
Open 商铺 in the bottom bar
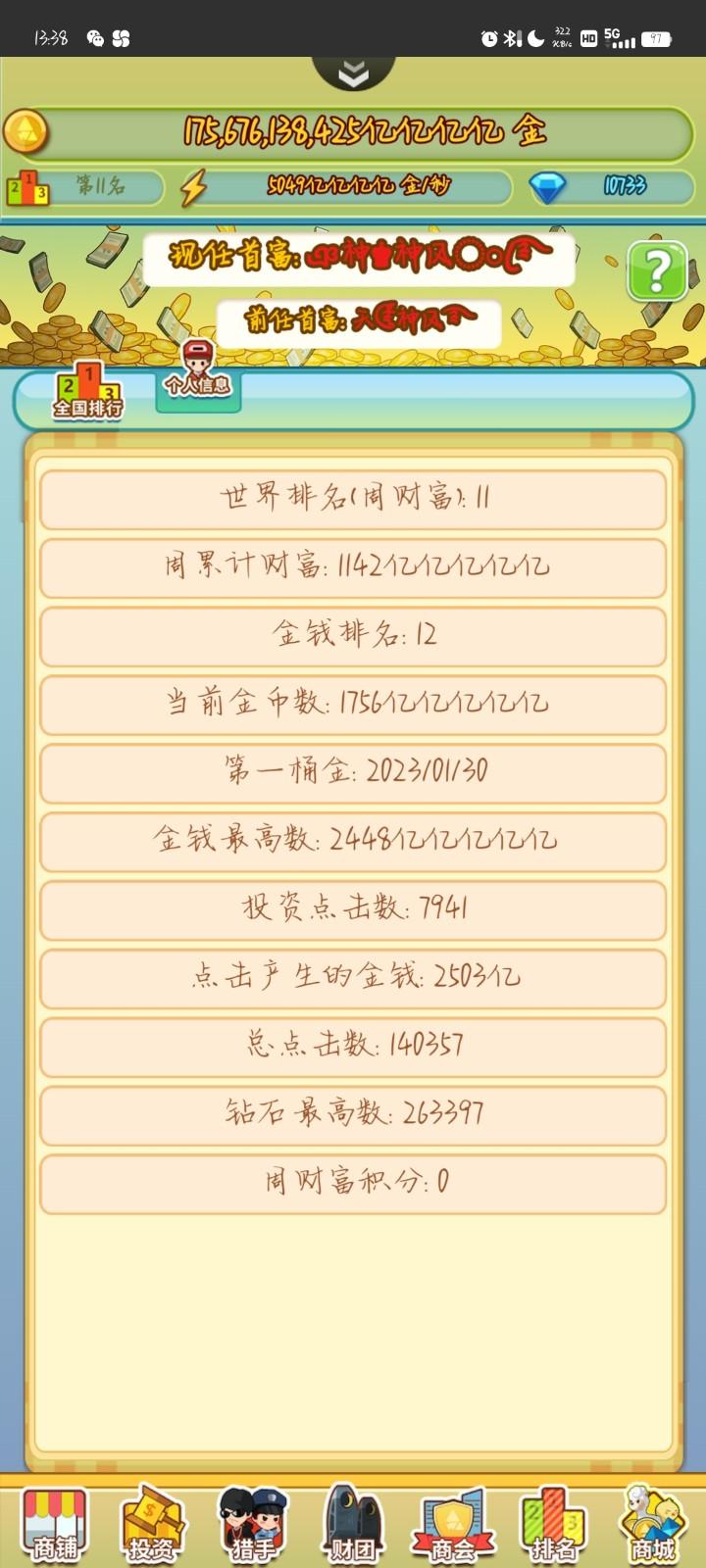[55, 1525]
